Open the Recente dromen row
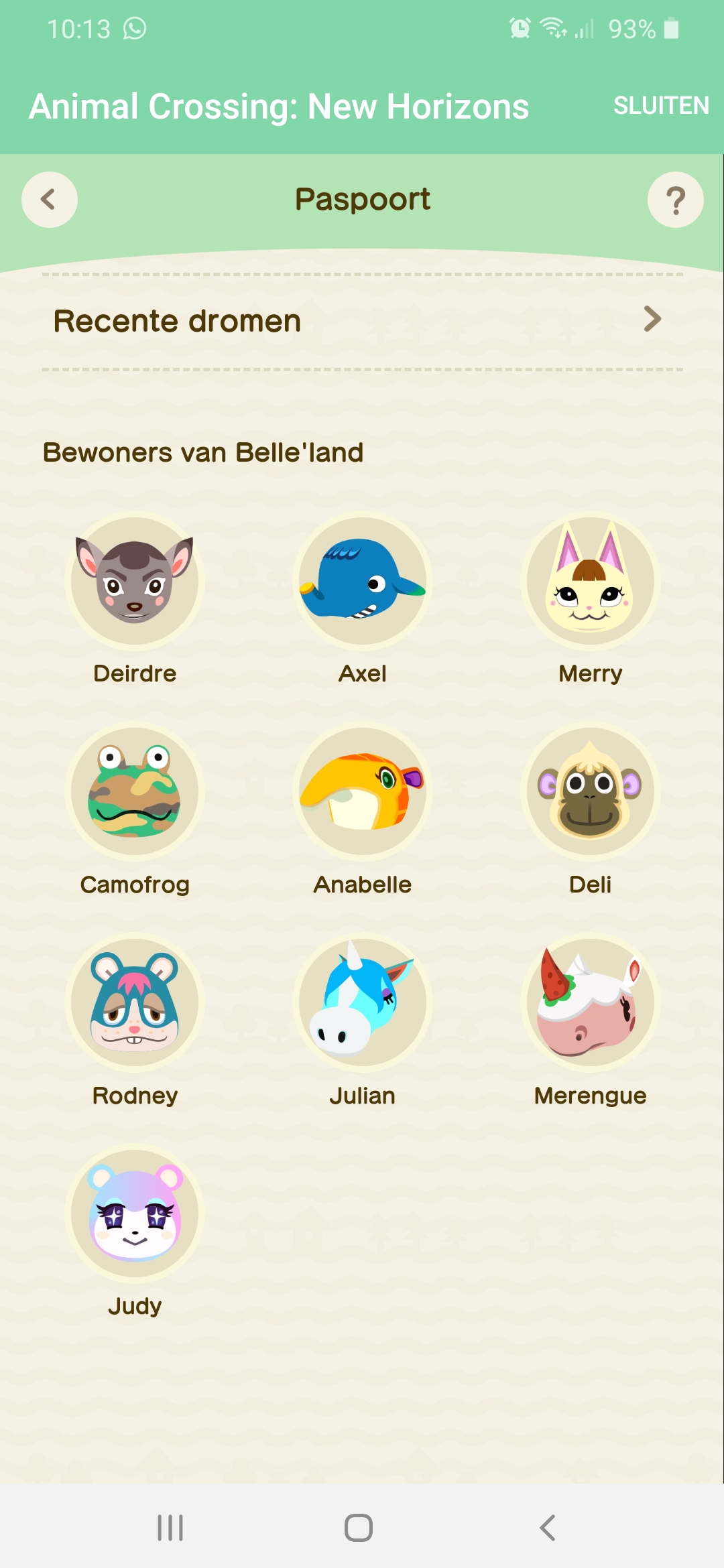 tap(362, 322)
